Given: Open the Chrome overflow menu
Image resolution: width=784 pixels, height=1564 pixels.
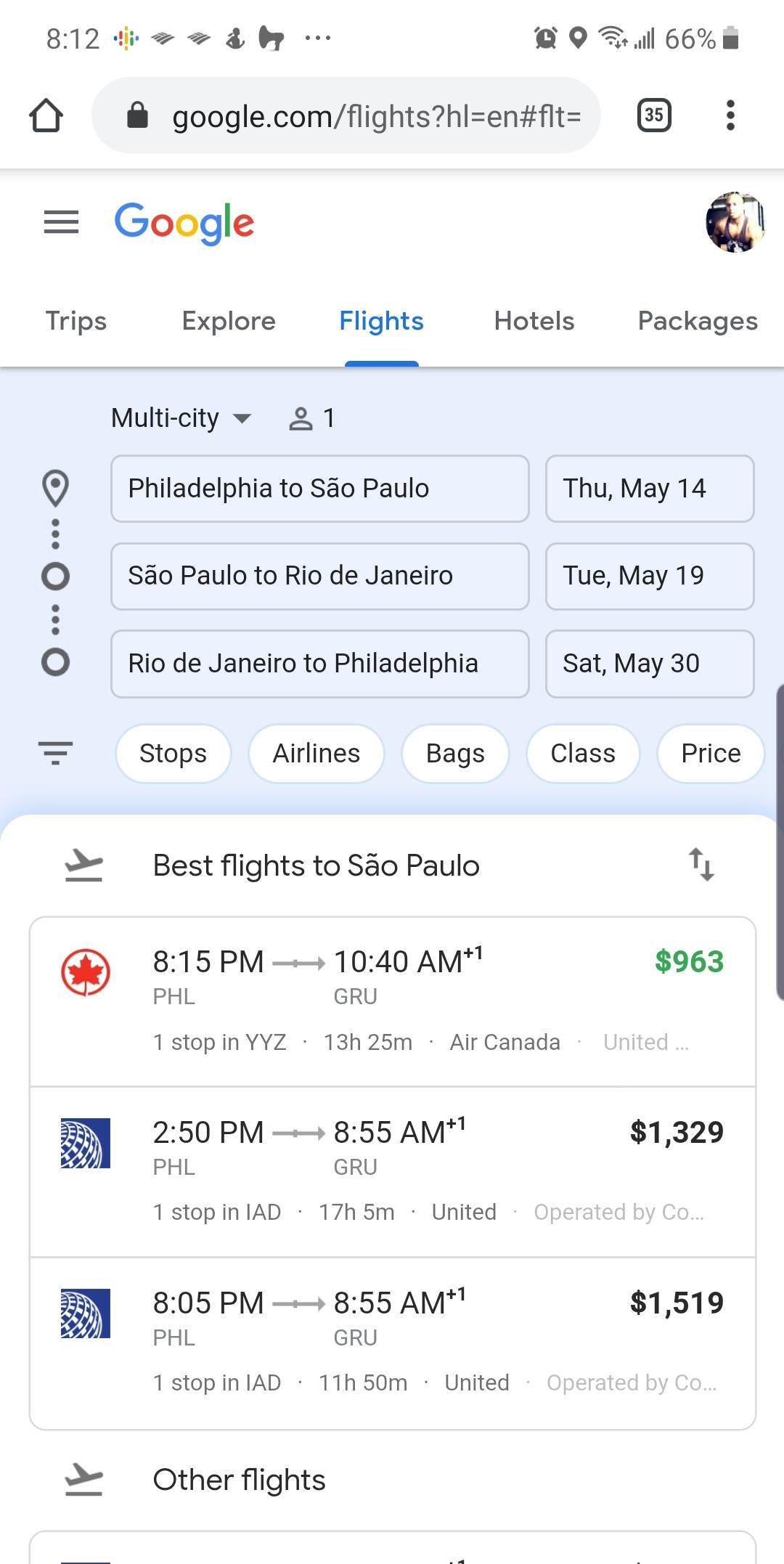Looking at the screenshot, I should click(x=730, y=115).
